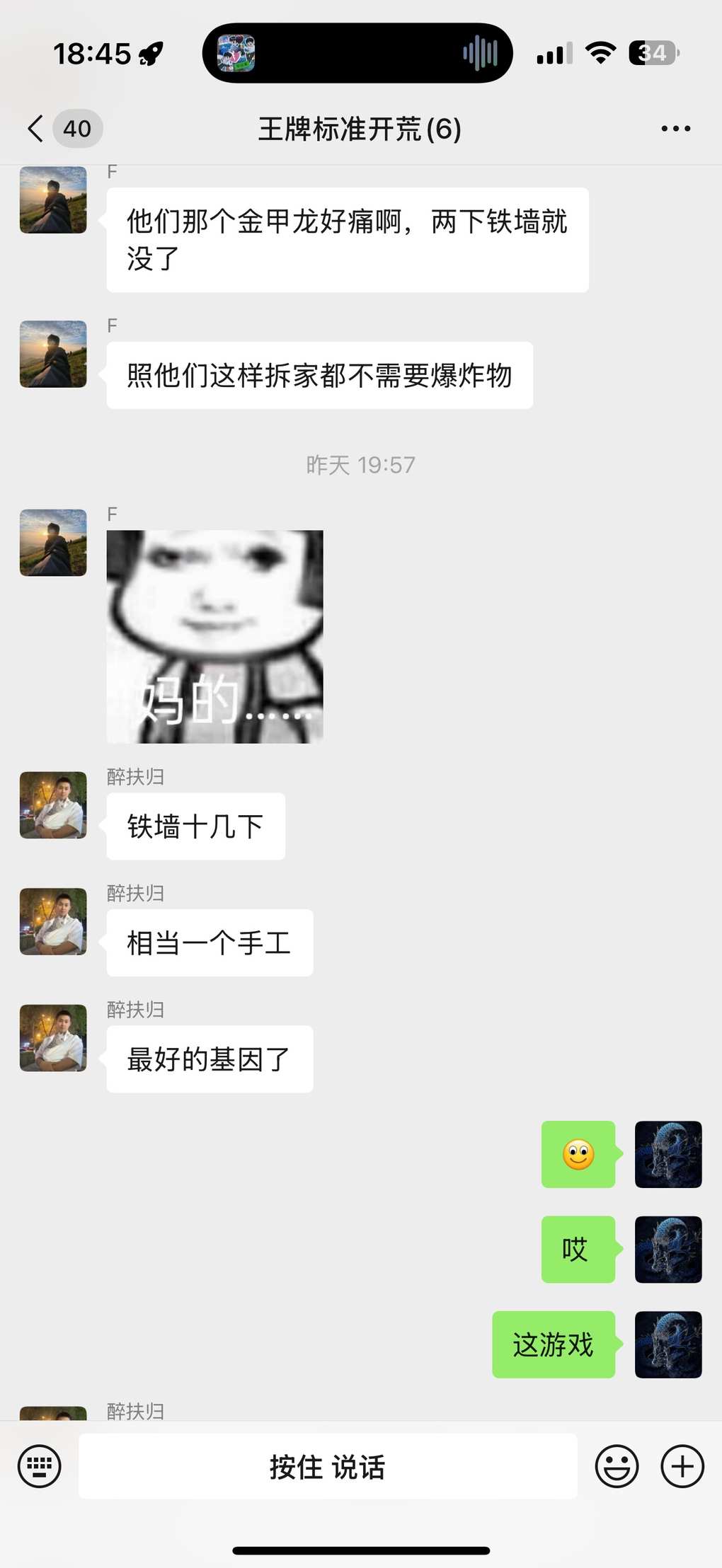Screen dimensions: 722x1568
Task: View F's avatar beside the 金甲龙 message
Action: pyautogui.click(x=53, y=200)
